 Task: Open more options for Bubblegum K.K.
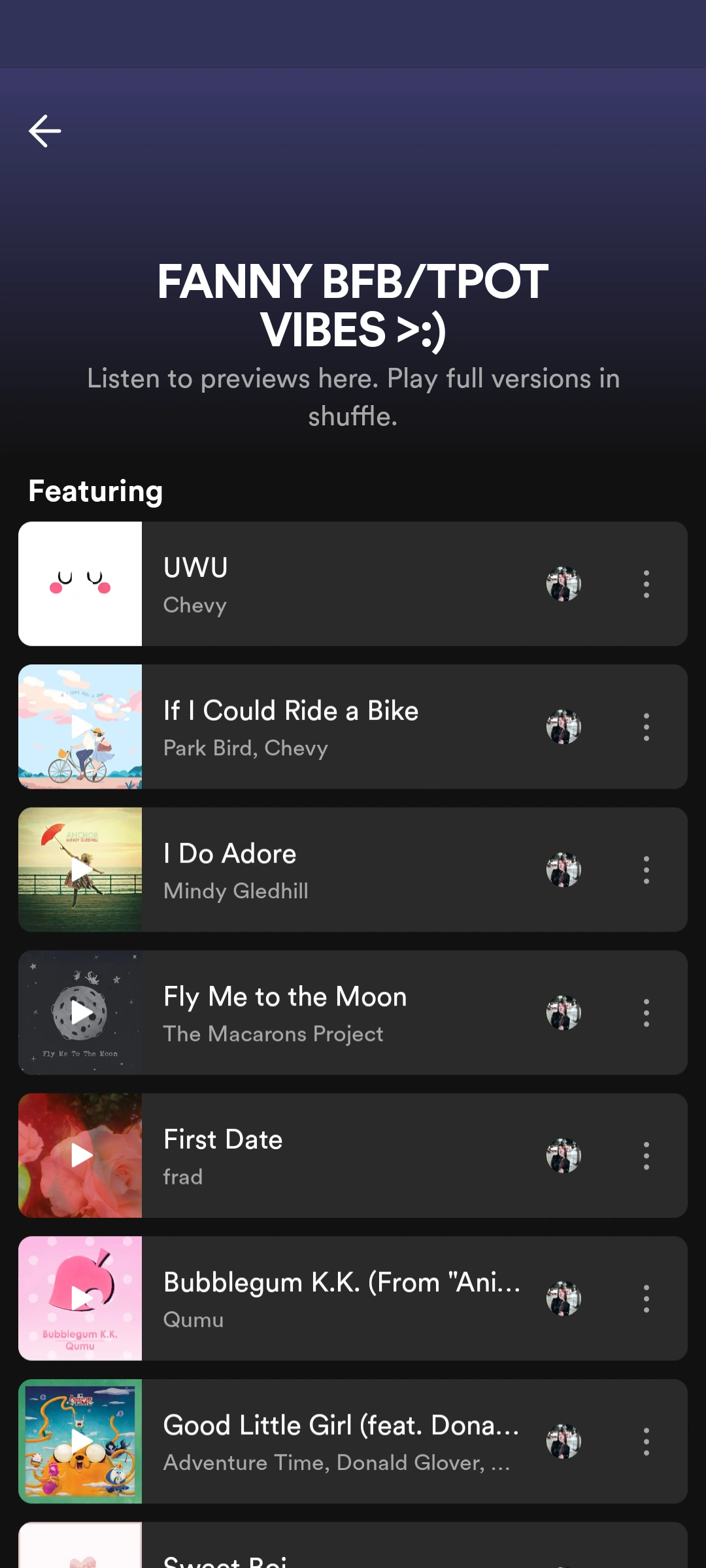646,1298
